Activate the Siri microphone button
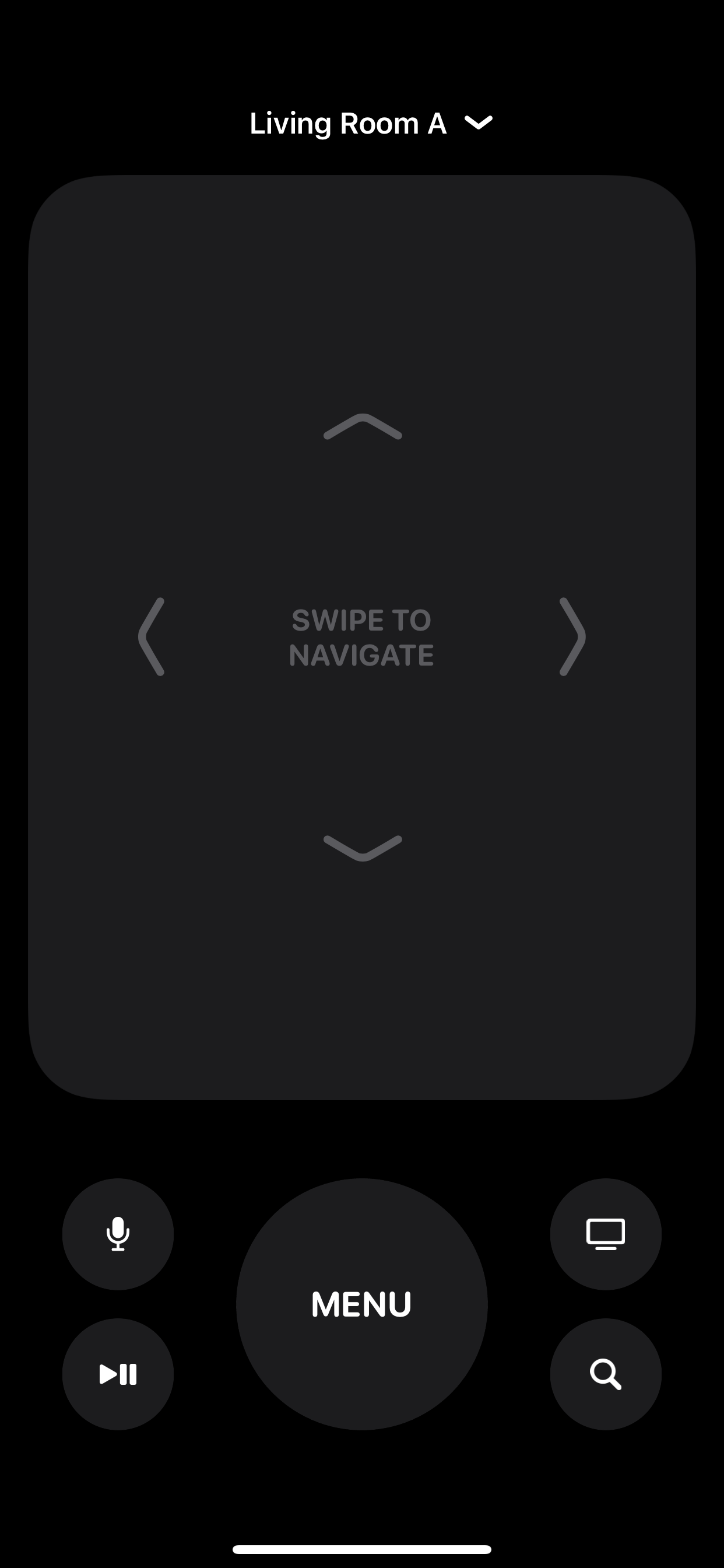This screenshot has width=724, height=1568. [118, 1234]
